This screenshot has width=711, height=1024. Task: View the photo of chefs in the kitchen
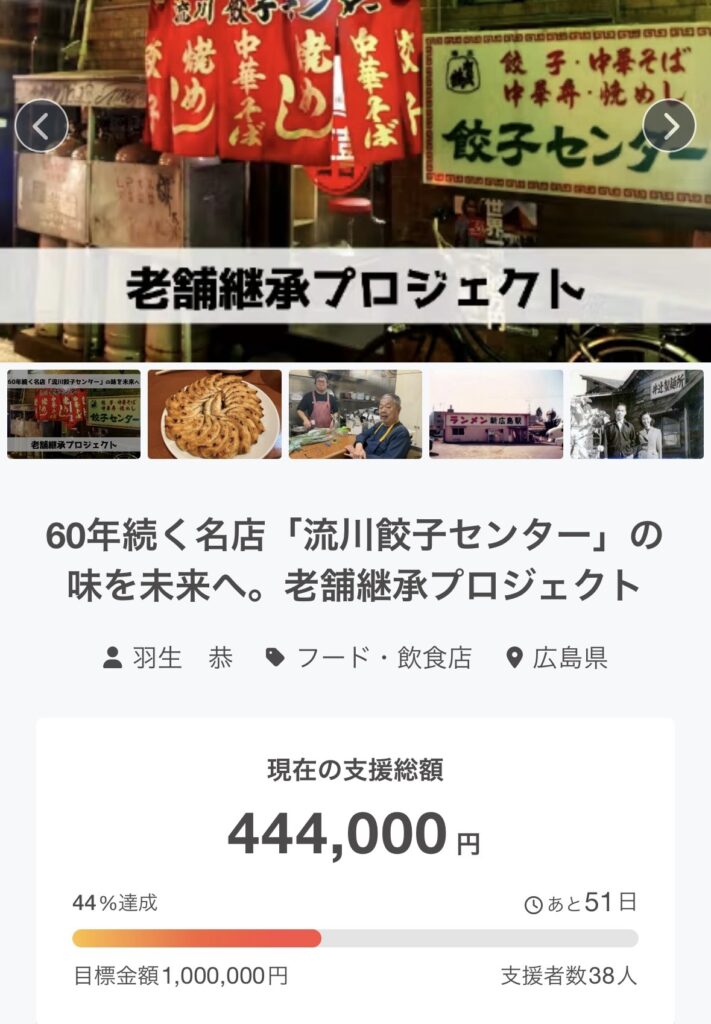coord(355,414)
